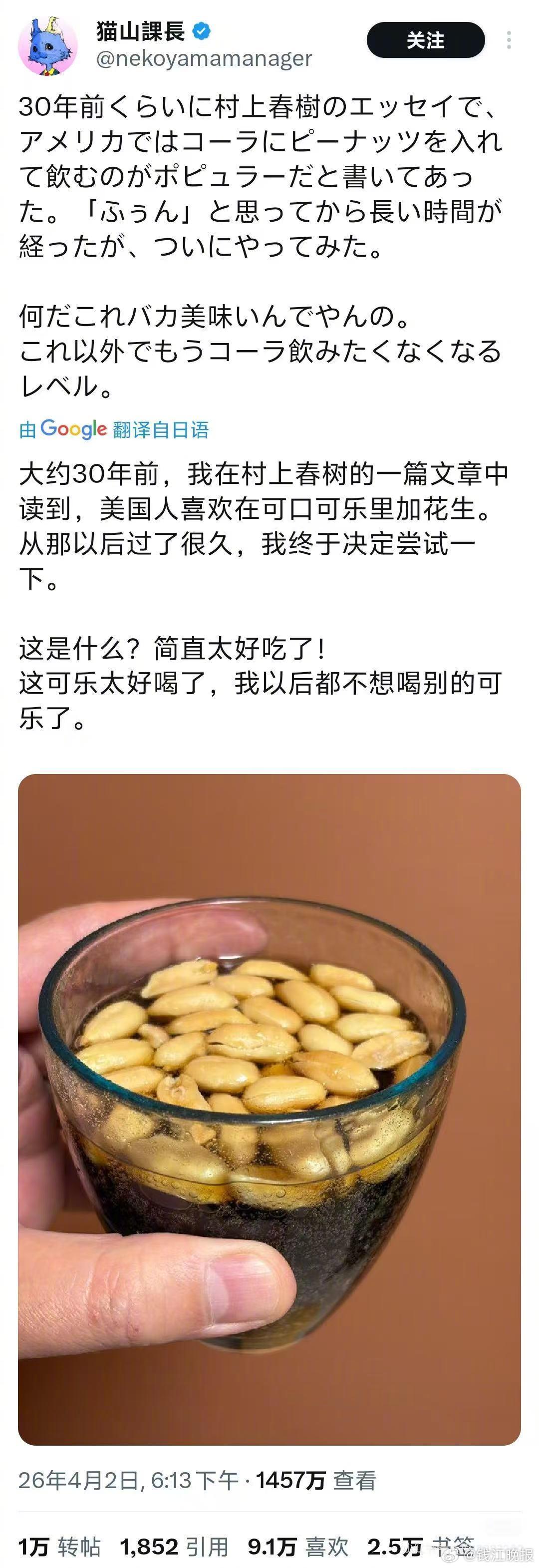Open the 翻译自日语 translation link
The width and height of the screenshot is (539, 1568).
coord(161,429)
